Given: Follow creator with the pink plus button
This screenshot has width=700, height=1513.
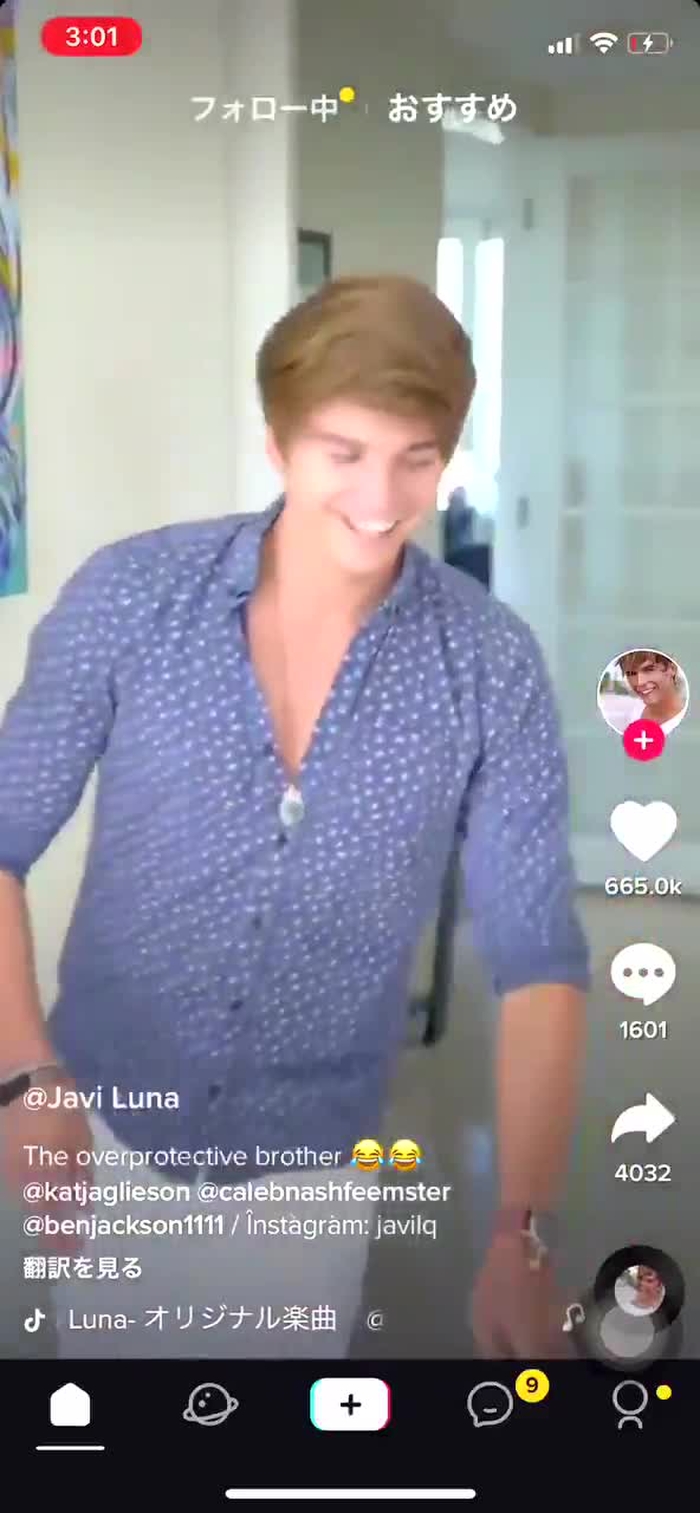Looking at the screenshot, I should 643,741.
